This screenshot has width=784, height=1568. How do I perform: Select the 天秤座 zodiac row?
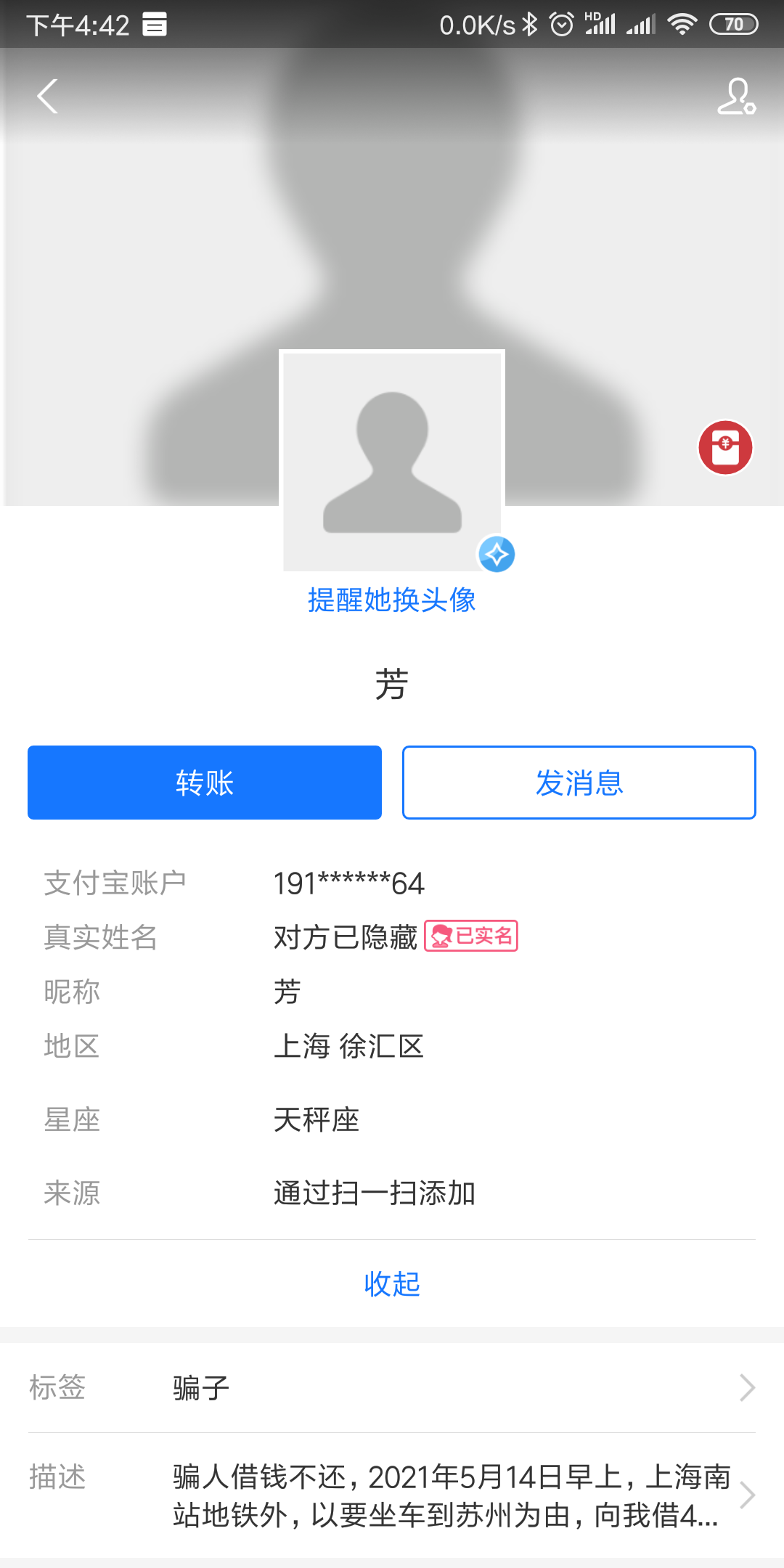click(x=317, y=1120)
